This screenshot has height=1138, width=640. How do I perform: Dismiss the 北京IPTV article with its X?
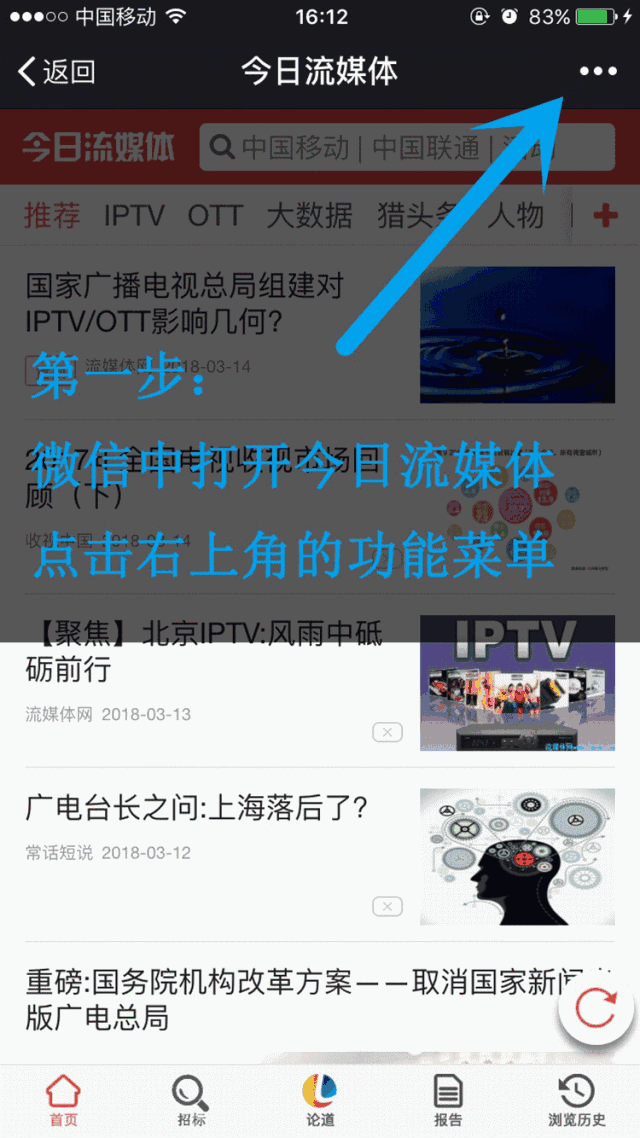pos(387,733)
